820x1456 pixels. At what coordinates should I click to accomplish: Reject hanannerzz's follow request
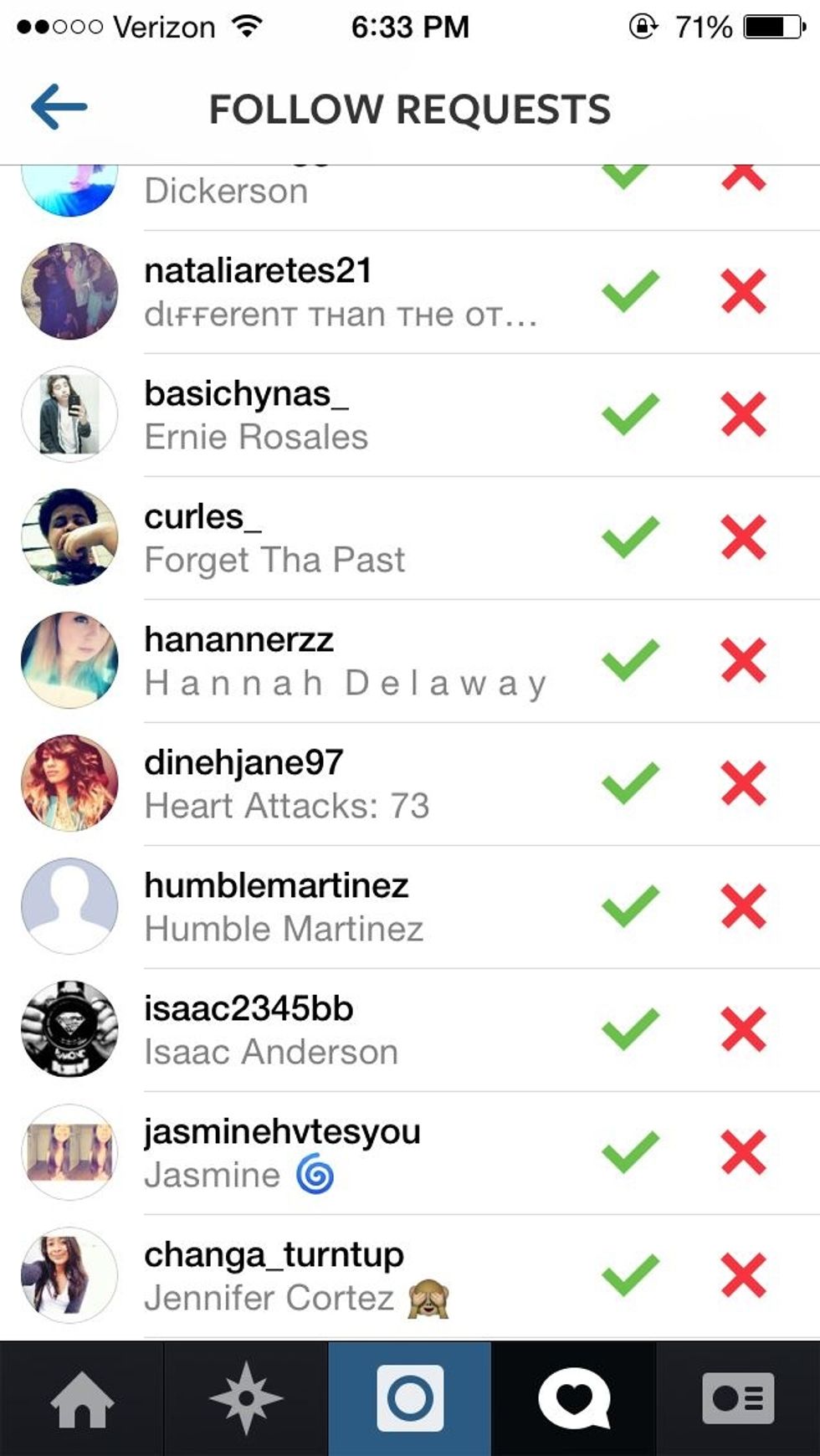(x=743, y=660)
